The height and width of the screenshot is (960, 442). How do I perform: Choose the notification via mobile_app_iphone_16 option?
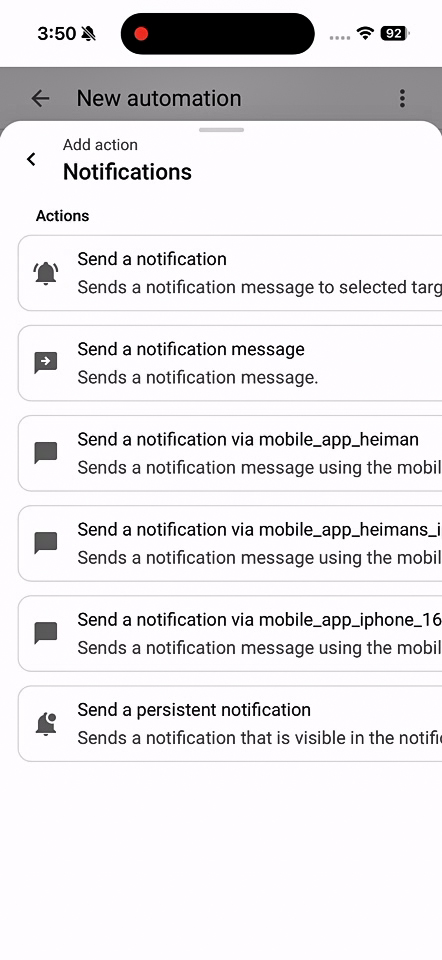coord(230,633)
